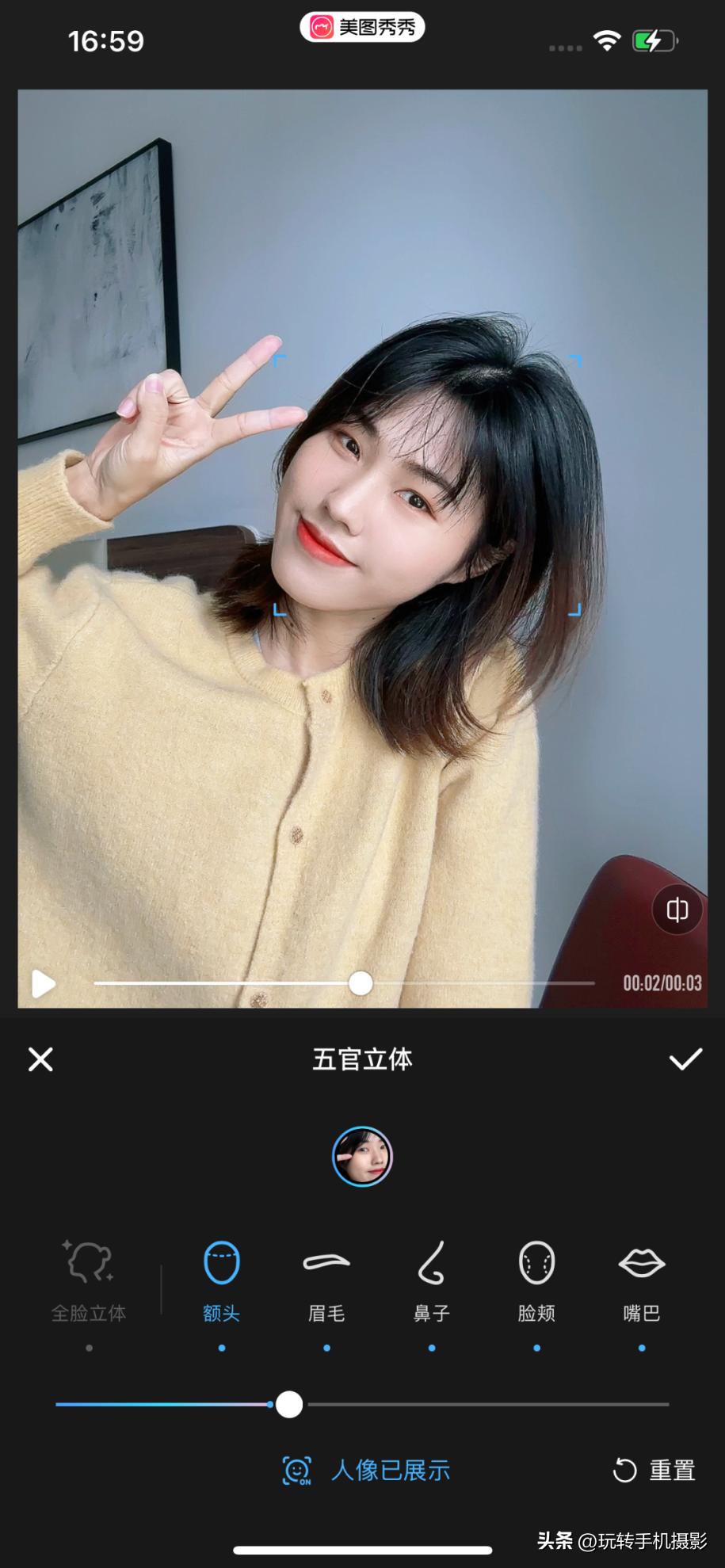Tap 重置 to reset all adjustments
725x1568 pixels.
click(670, 1470)
